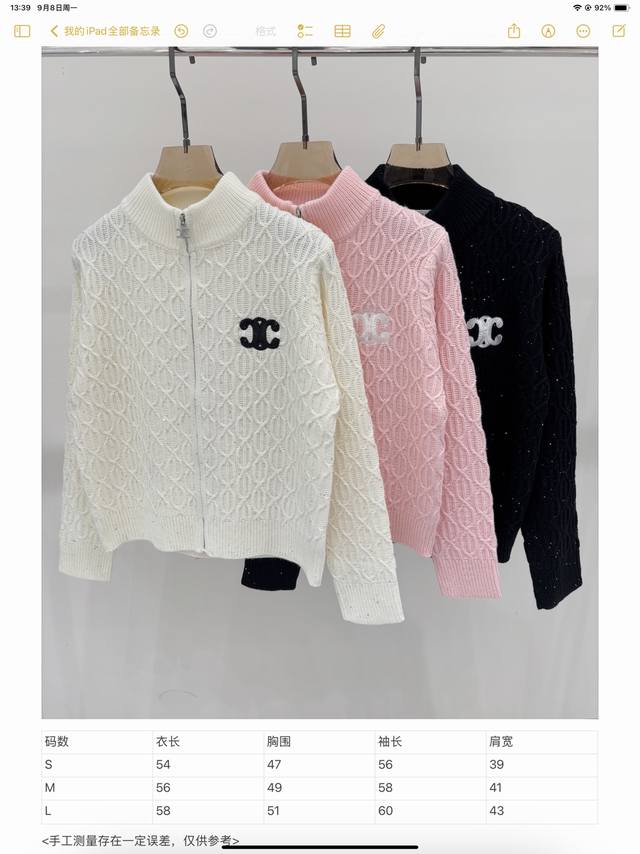Open the markup pen tool
The image size is (640, 854).
click(x=548, y=31)
